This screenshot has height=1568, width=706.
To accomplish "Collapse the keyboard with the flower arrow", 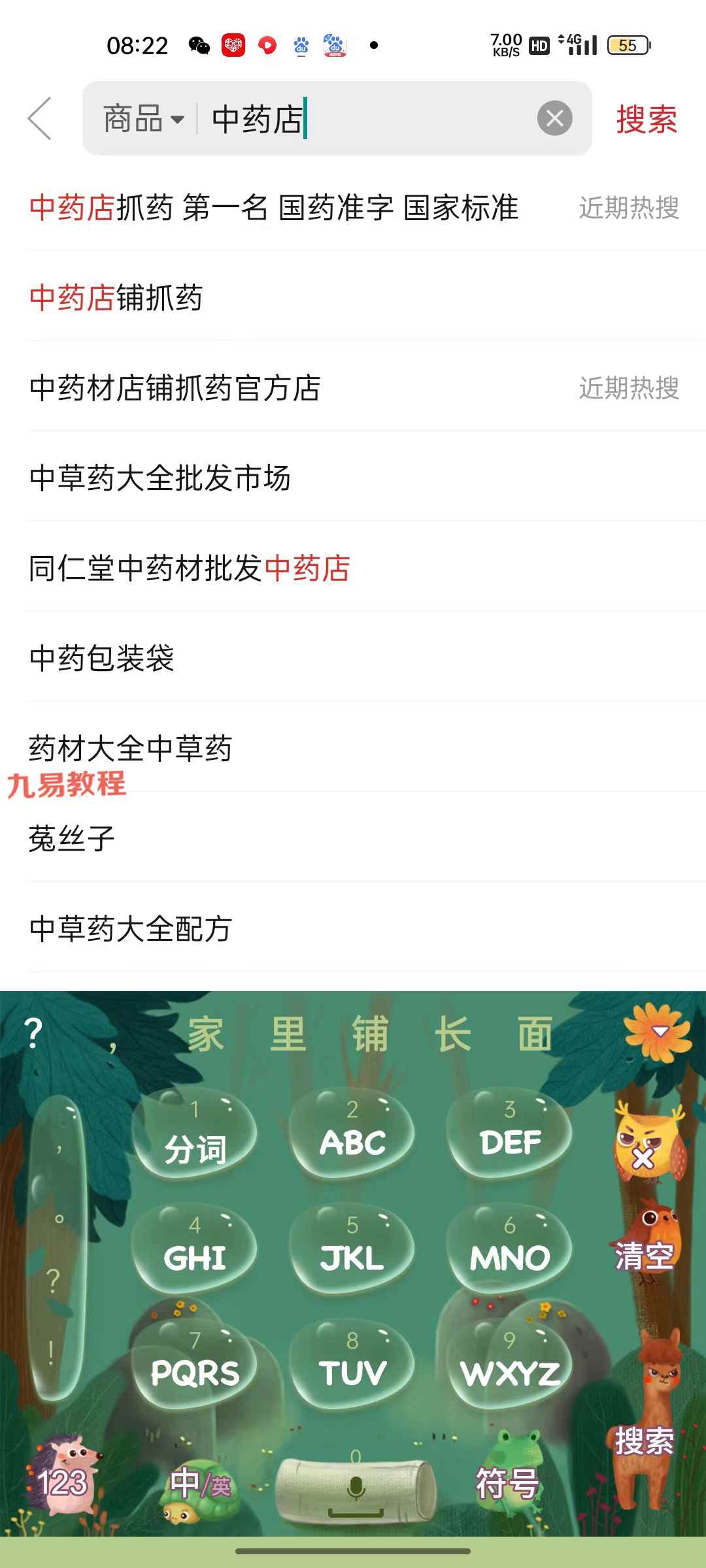I will pos(658,1032).
